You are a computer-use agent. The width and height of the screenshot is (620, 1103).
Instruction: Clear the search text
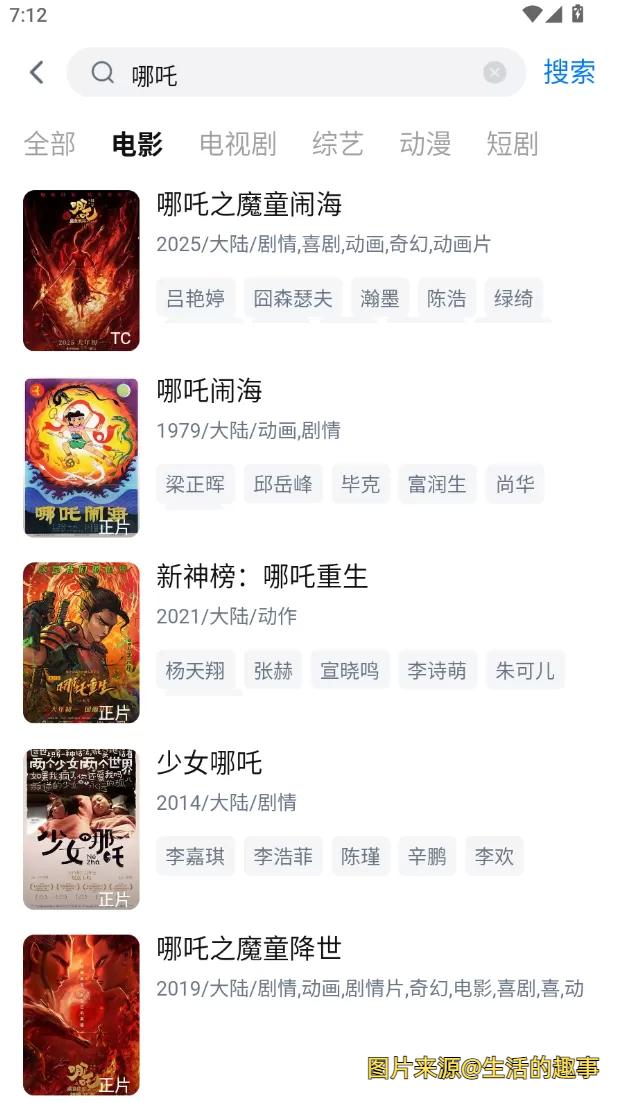point(494,73)
